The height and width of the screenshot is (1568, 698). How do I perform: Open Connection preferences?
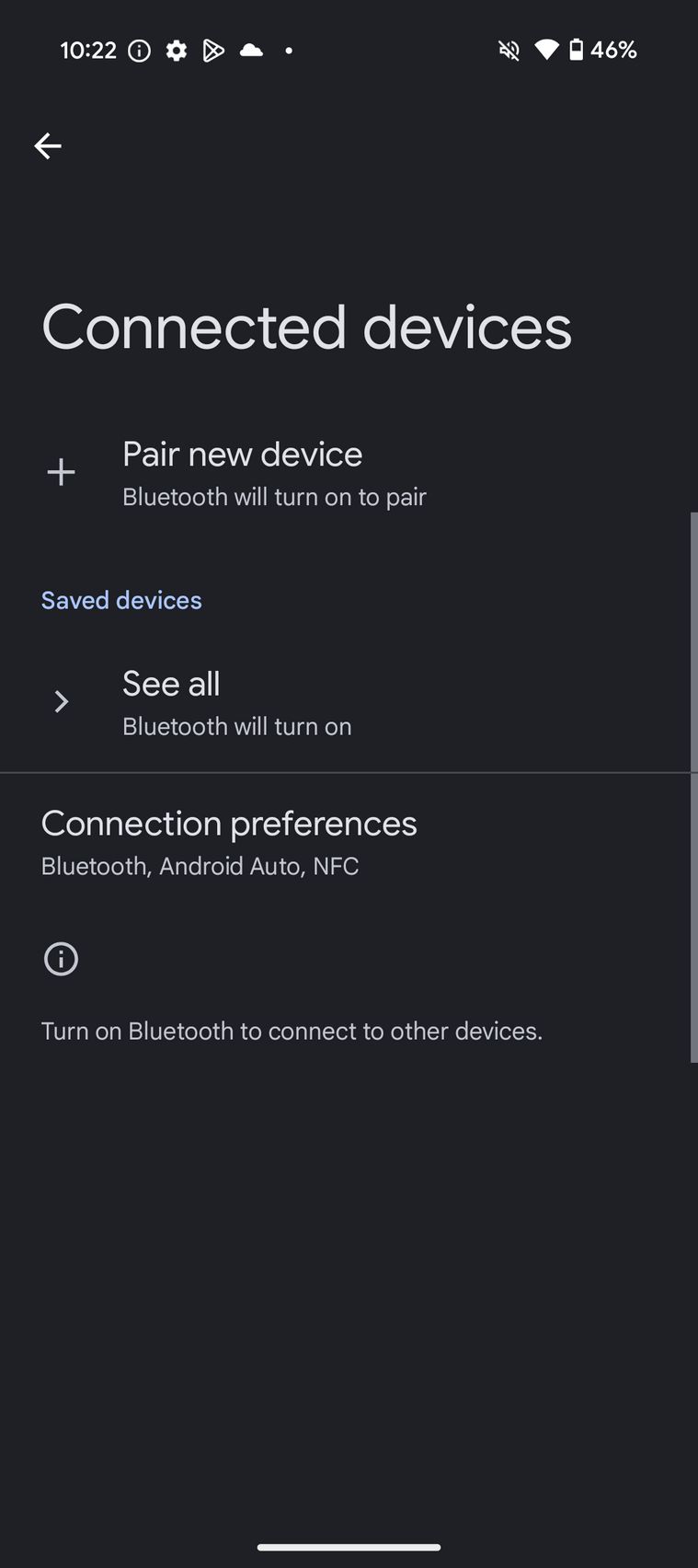(x=349, y=843)
